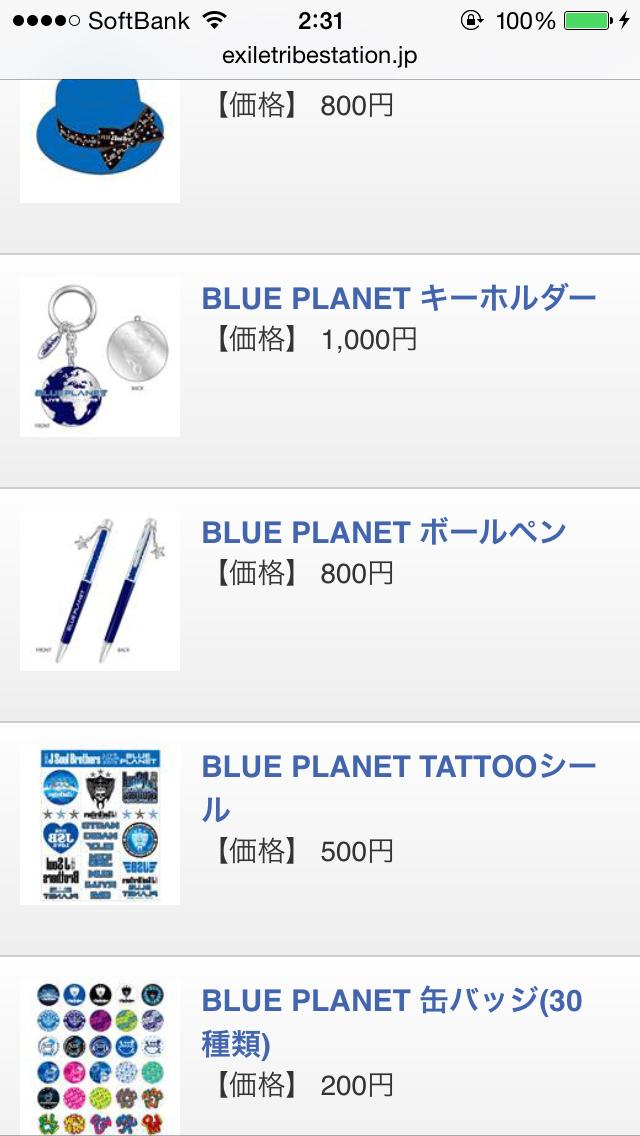View the keychain product image
This screenshot has height=1136, width=640.
pyautogui.click(x=100, y=357)
